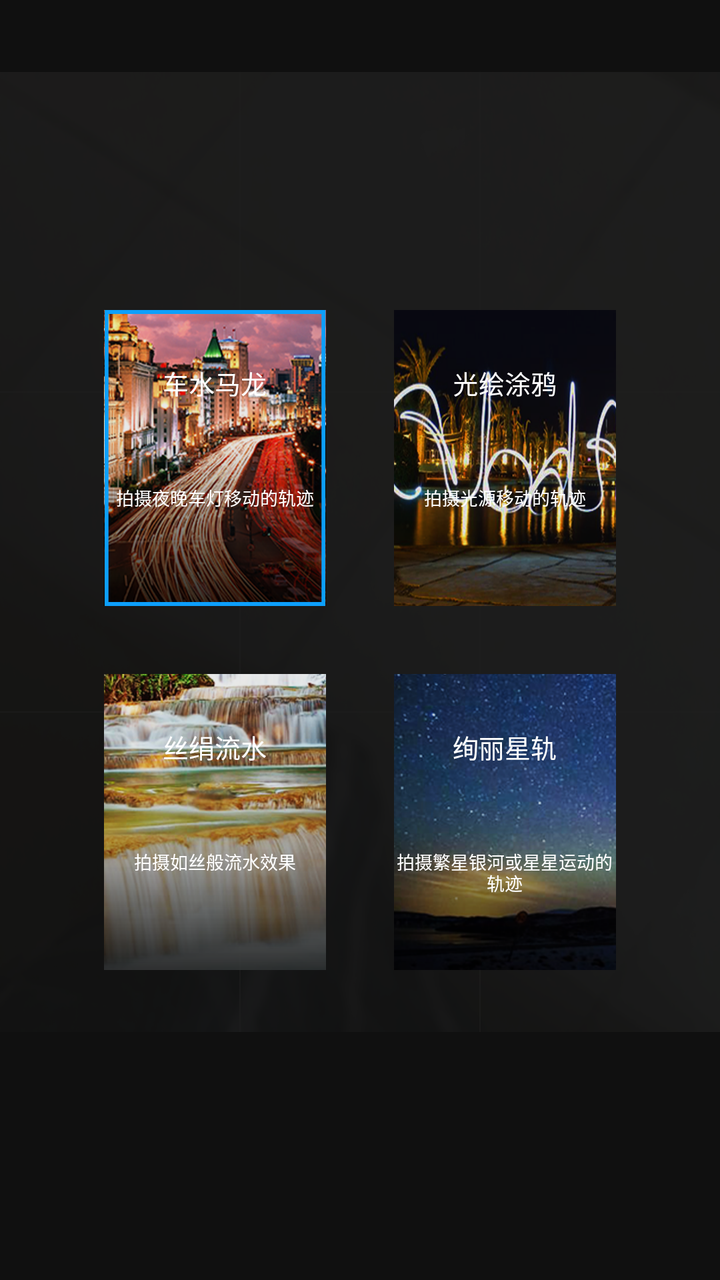720x1280 pixels.
Task: Choose the 丝绢流水 silky water mode
Action: coord(215,821)
